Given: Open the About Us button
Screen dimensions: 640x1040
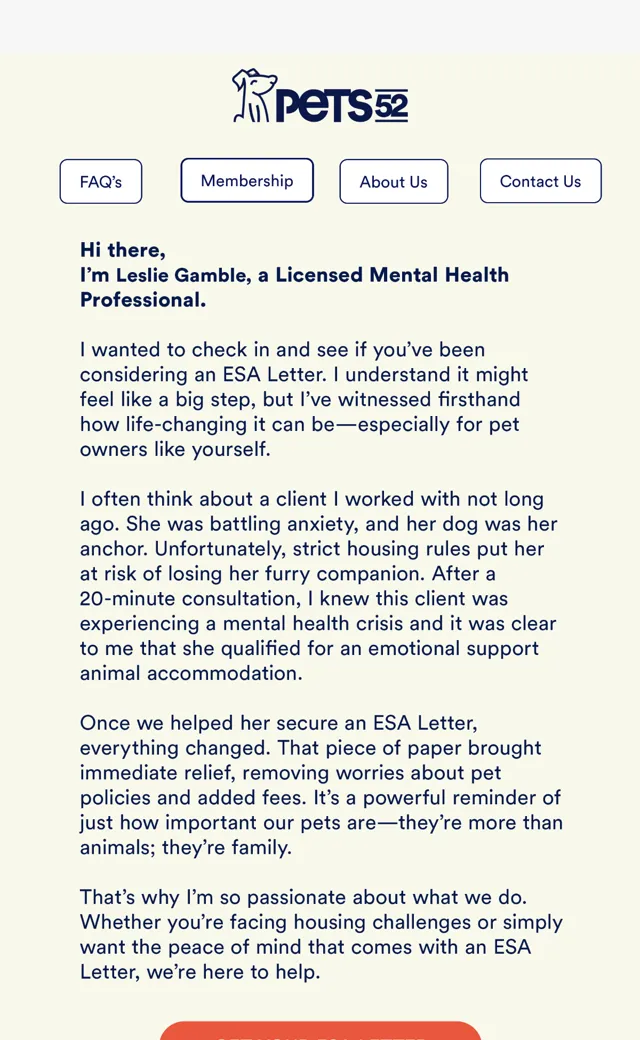Looking at the screenshot, I should point(393,181).
